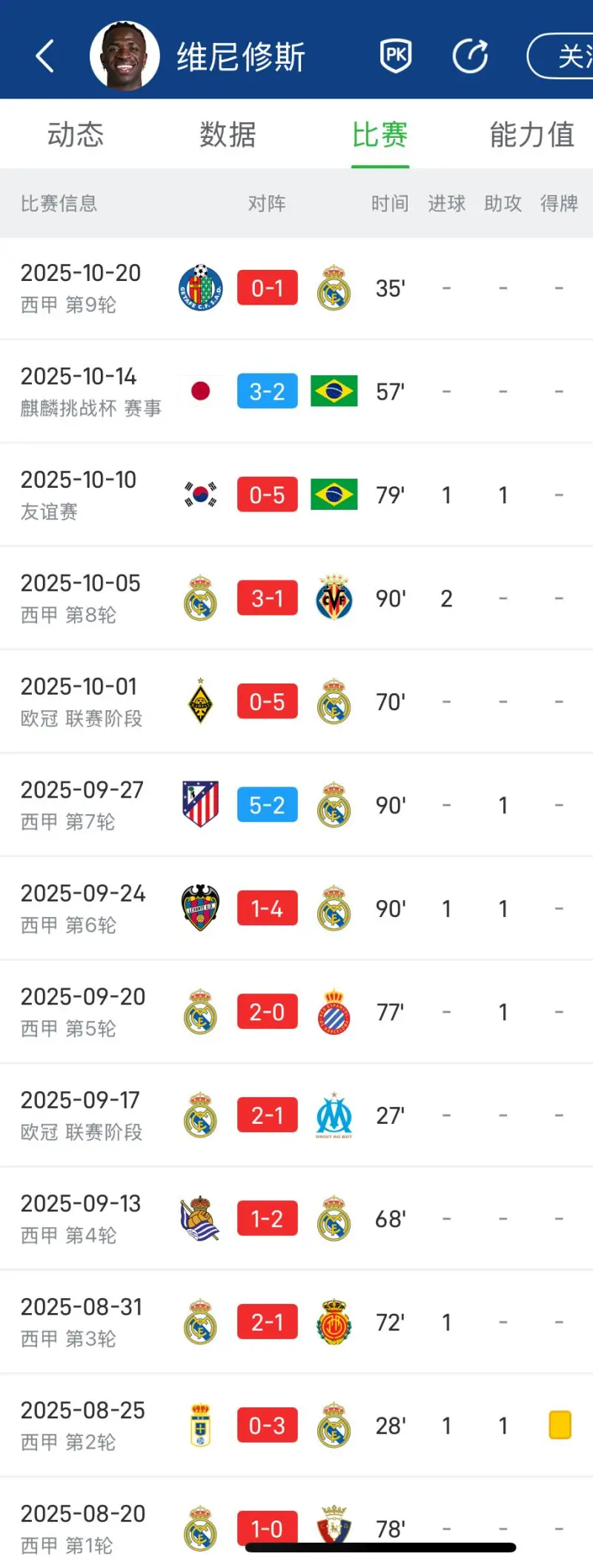Open the PK comparison icon
The height and width of the screenshot is (1568, 593).
[395, 56]
